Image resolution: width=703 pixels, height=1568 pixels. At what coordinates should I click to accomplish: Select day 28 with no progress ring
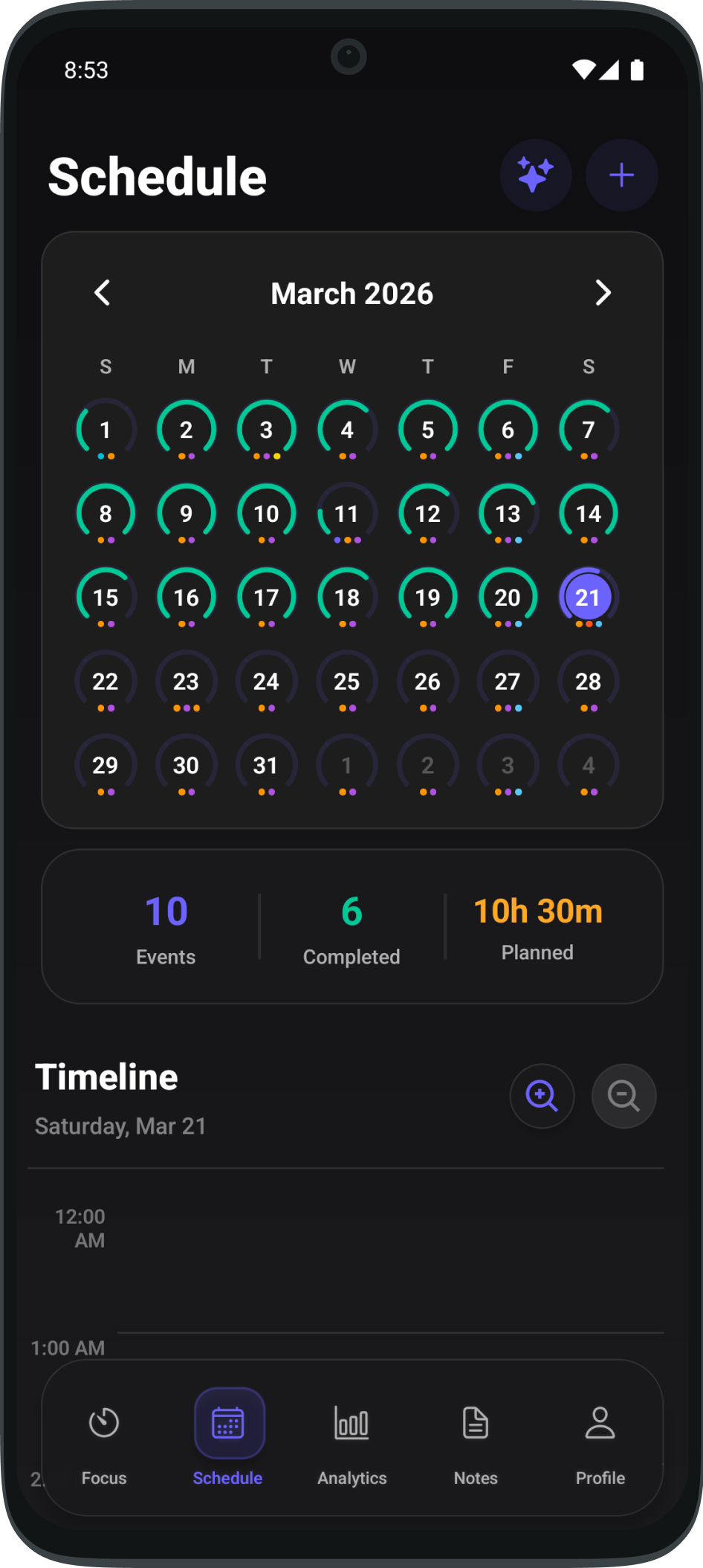587,682
